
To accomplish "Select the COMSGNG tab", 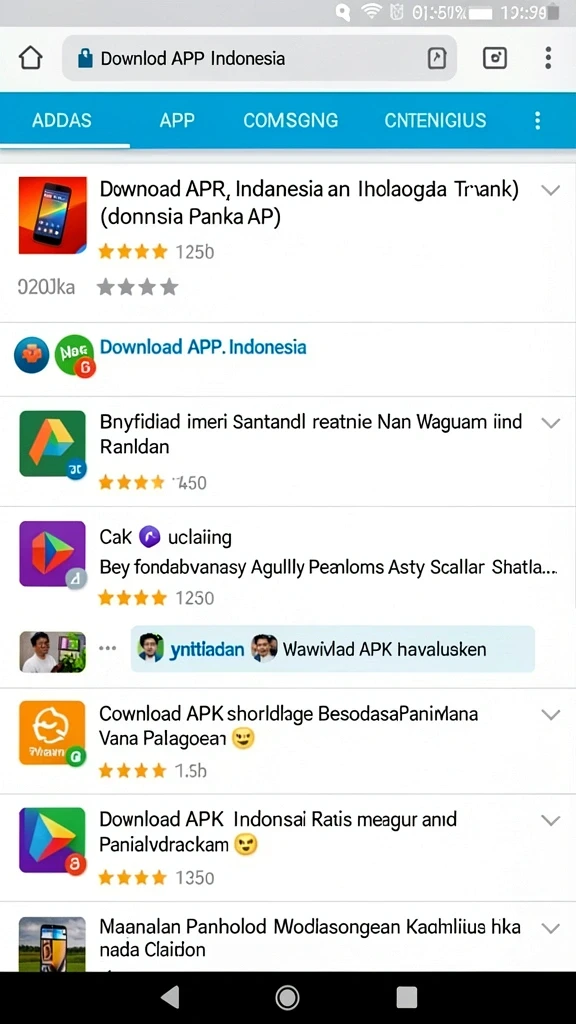I will tap(291, 120).
